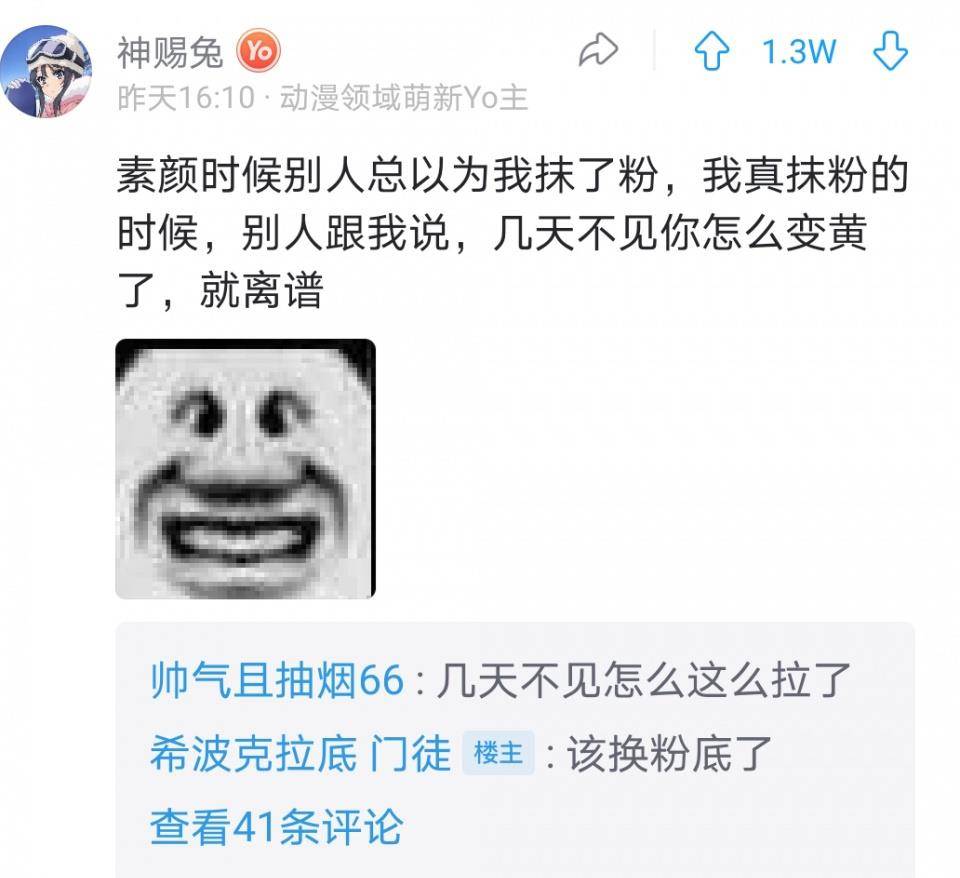Open commenter 帅气且抽烟66's profile

click(276, 682)
